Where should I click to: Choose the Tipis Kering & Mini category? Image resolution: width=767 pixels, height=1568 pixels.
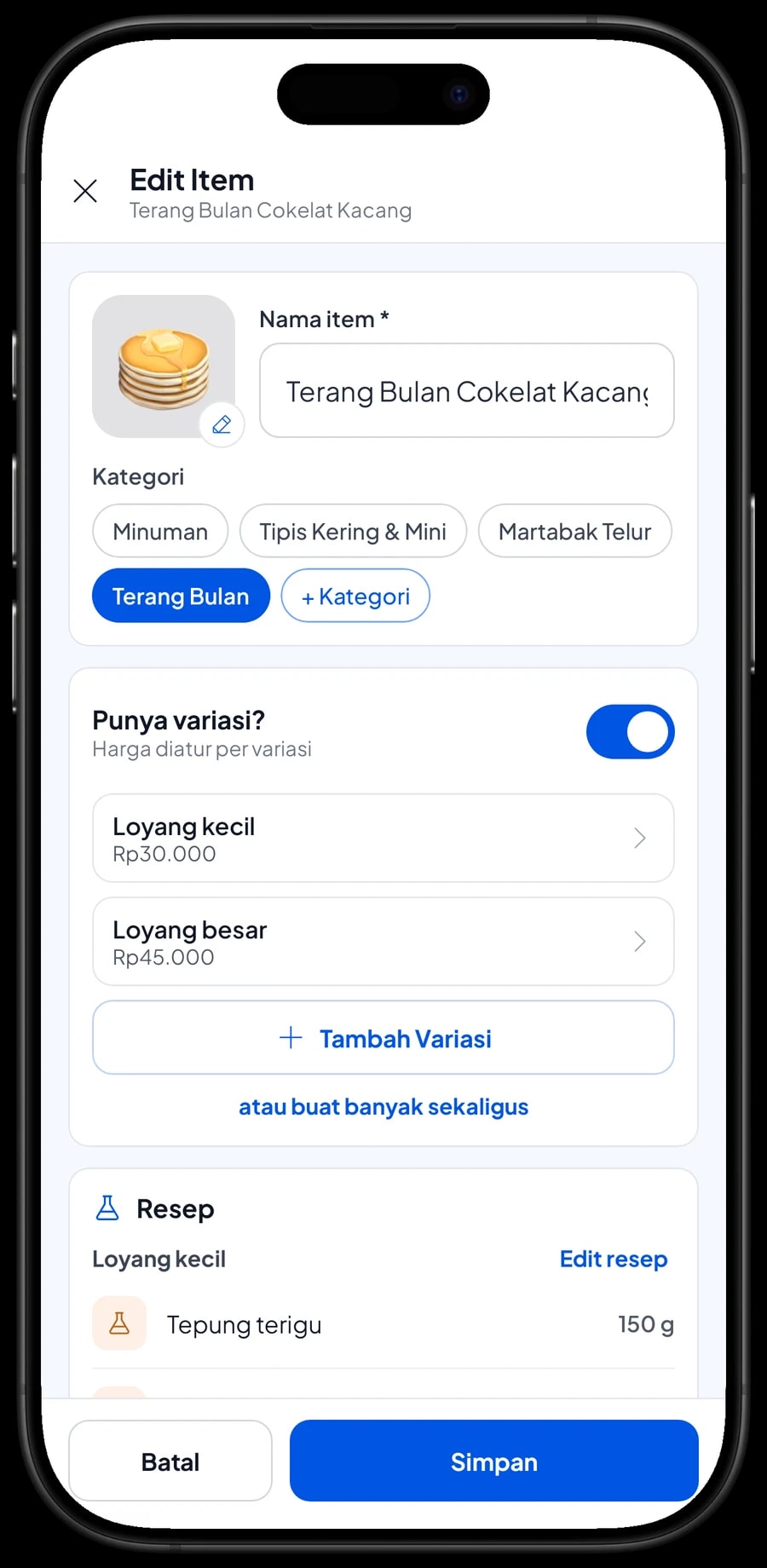pos(353,531)
